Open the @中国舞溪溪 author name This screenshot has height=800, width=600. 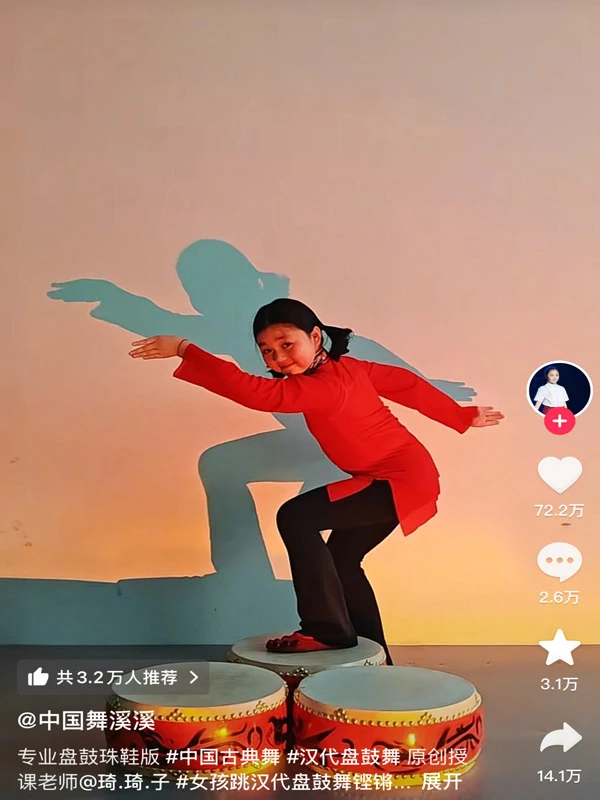(86, 720)
